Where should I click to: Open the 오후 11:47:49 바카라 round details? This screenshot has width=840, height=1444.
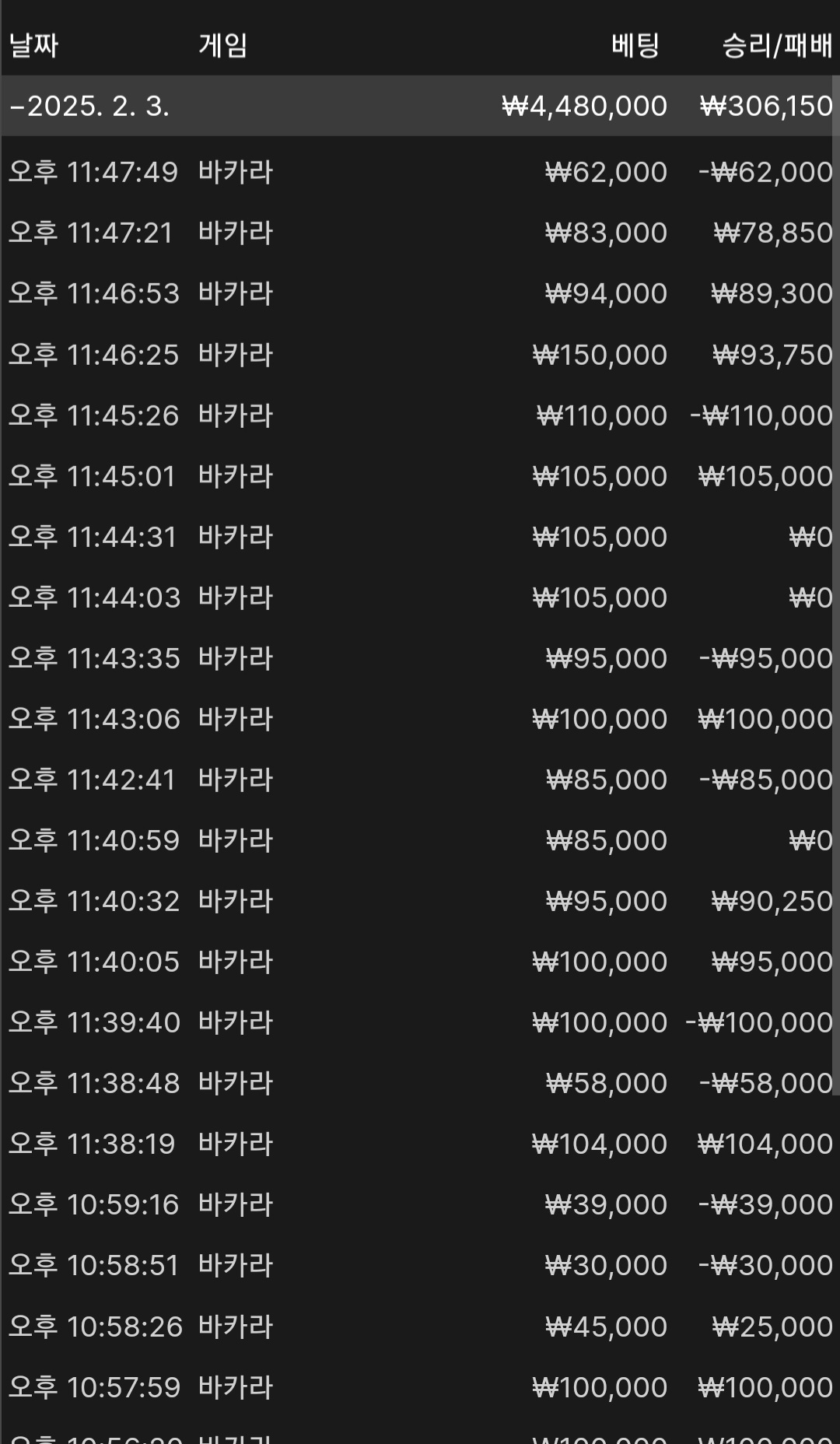420,172
